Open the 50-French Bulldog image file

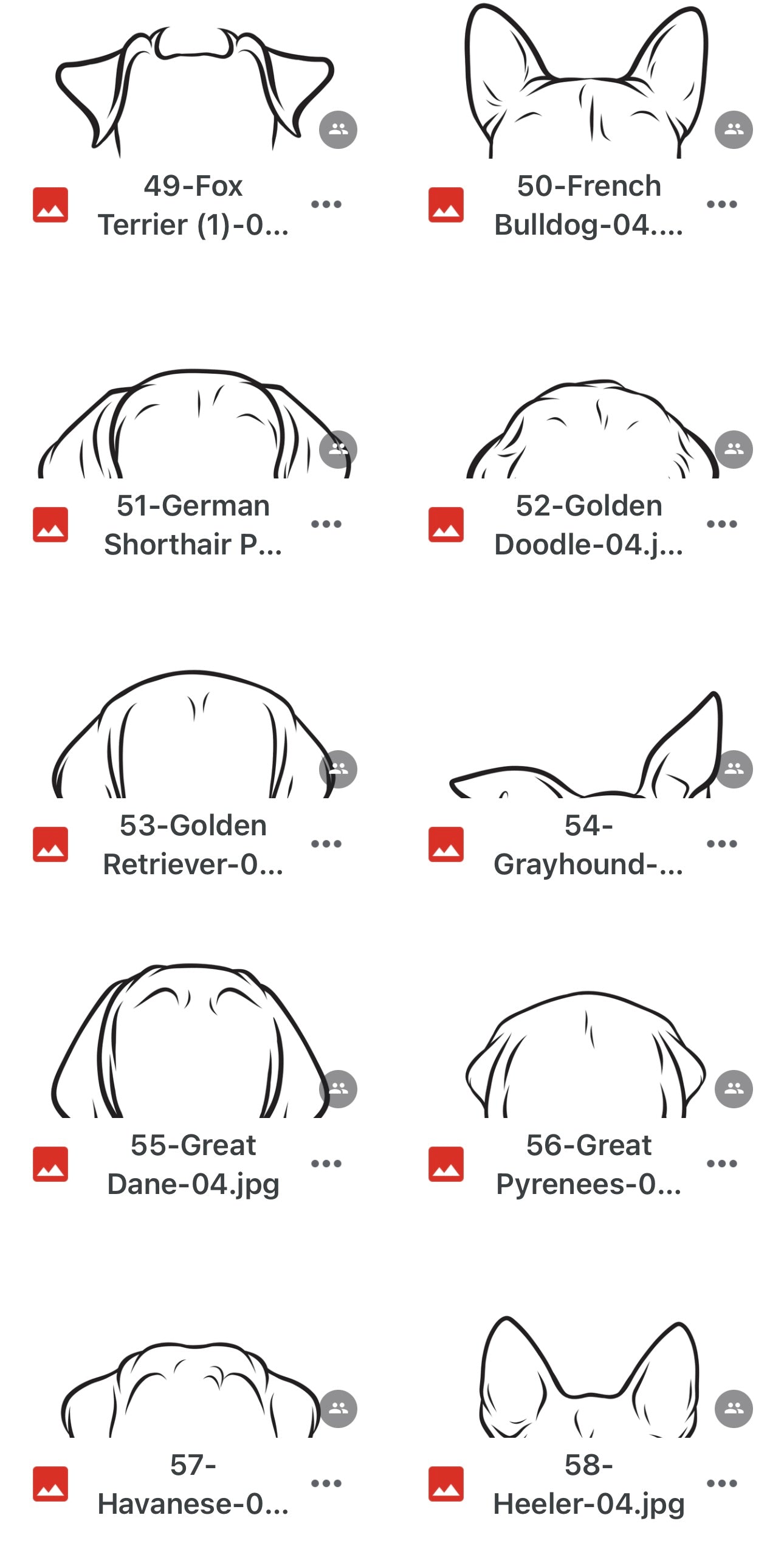(x=588, y=85)
